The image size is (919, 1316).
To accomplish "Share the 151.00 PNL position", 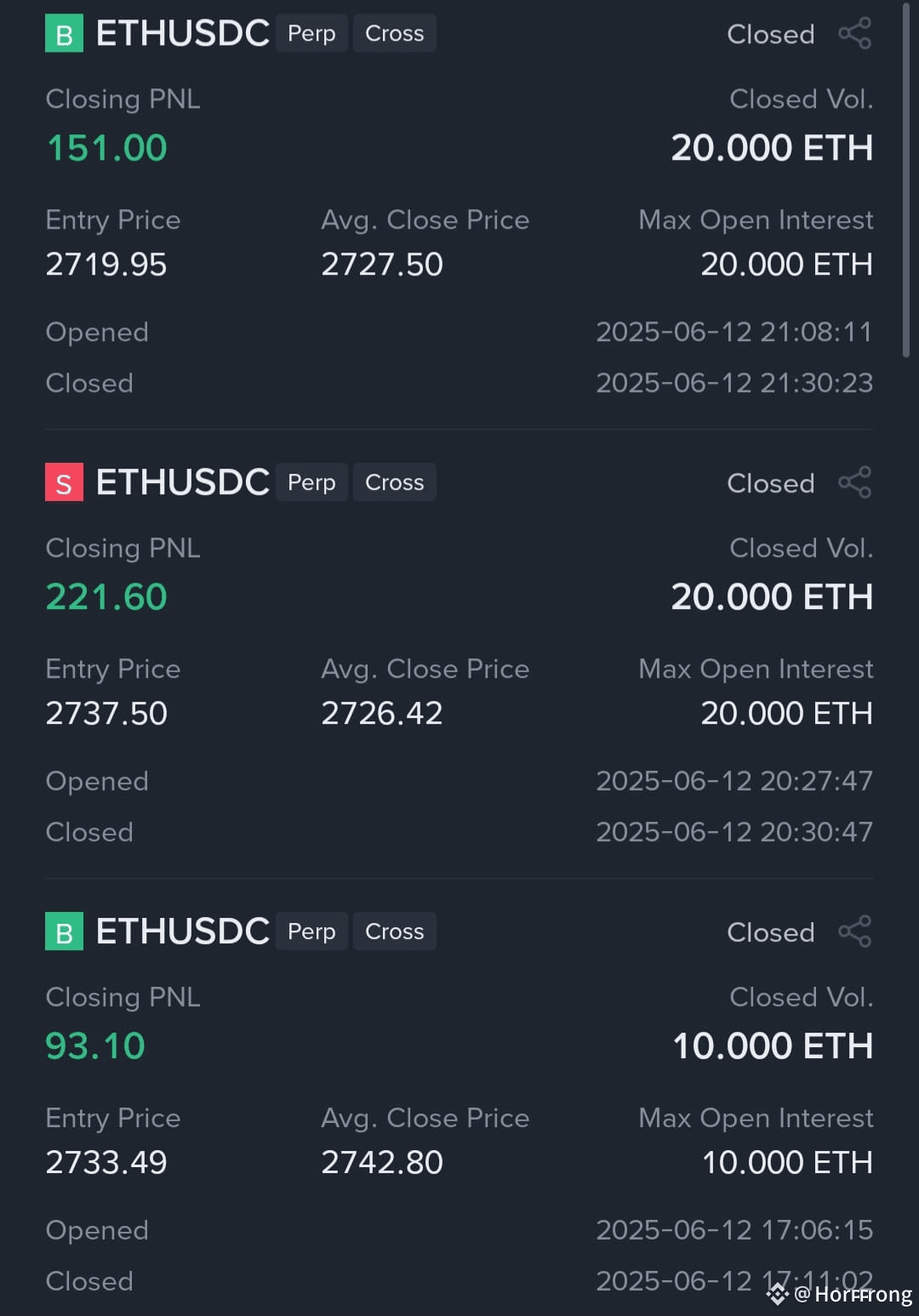I will coord(854,33).
